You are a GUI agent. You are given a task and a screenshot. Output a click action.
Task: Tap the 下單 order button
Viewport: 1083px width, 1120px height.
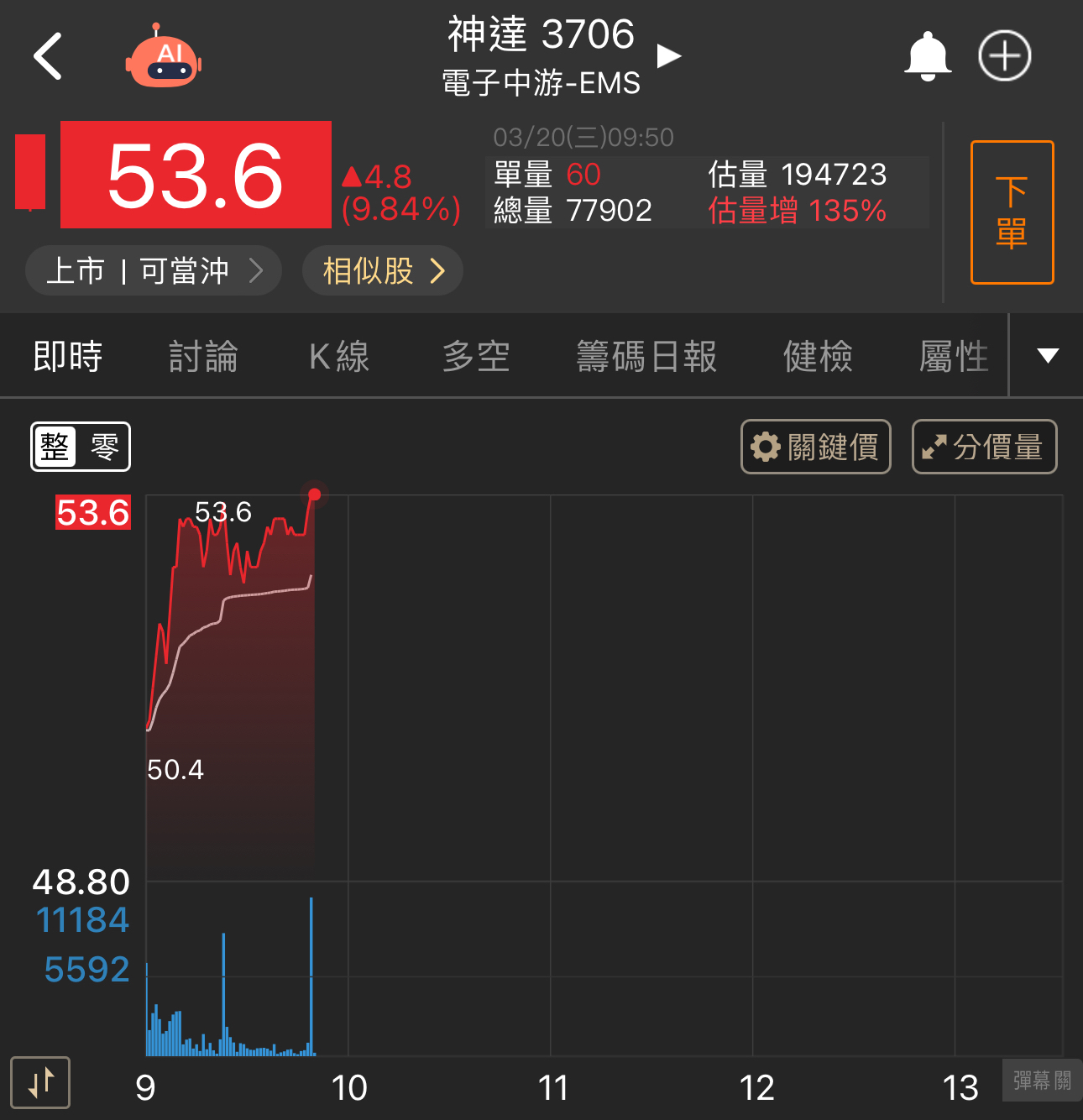click(x=1012, y=211)
